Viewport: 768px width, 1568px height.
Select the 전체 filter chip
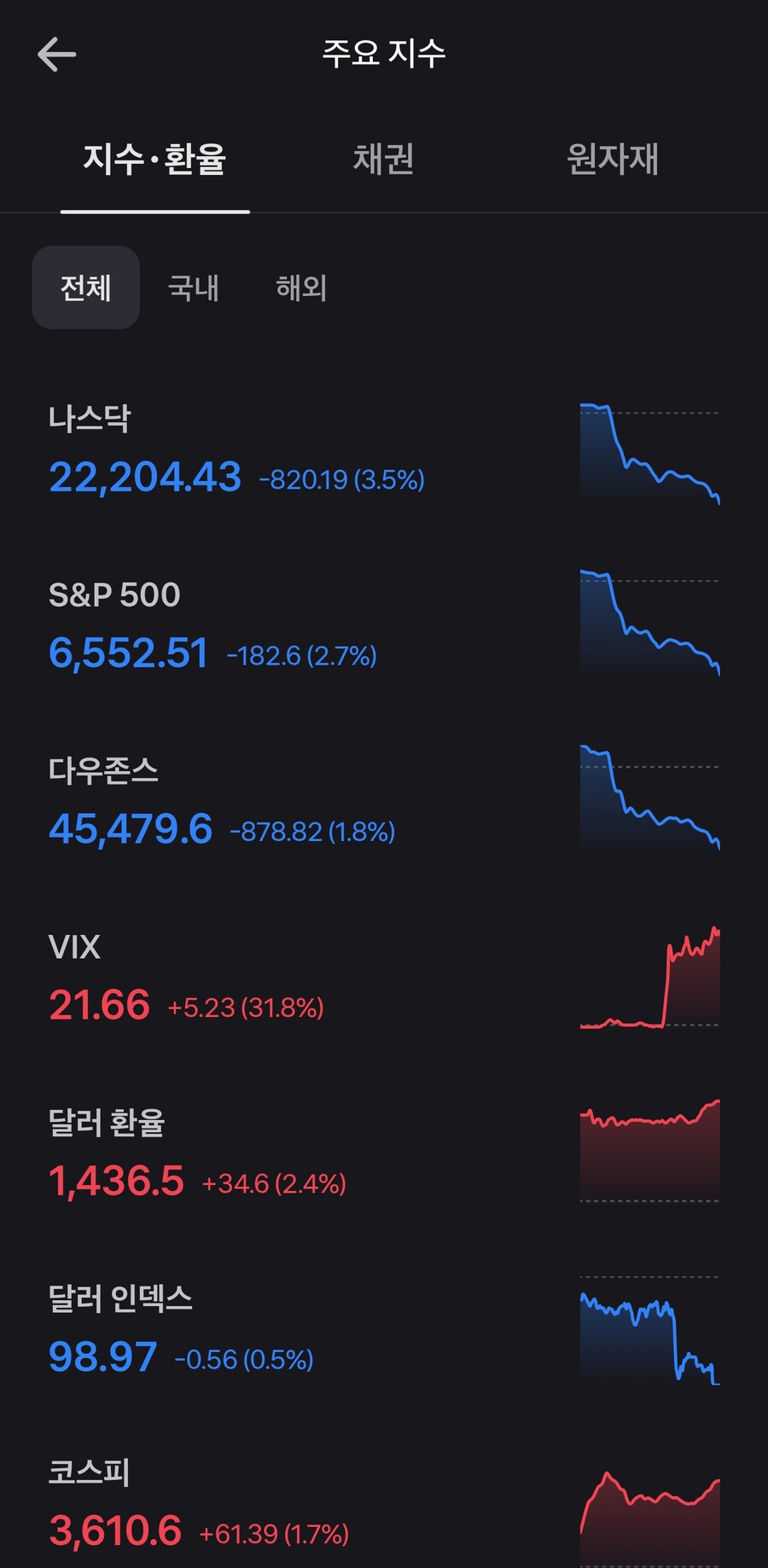(x=85, y=287)
